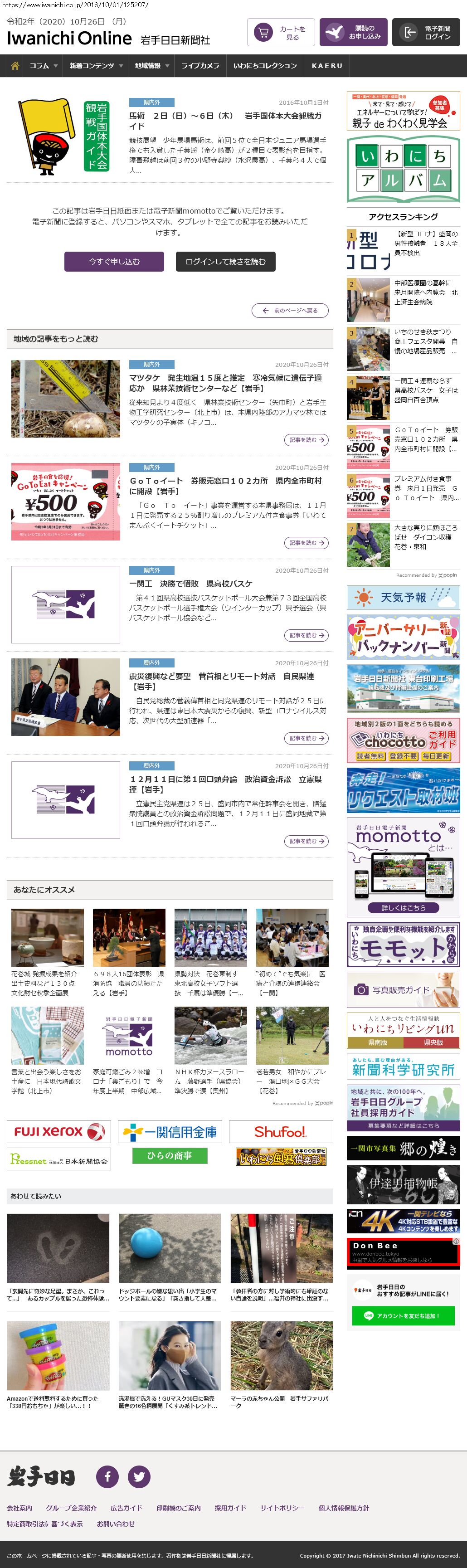Open 電子新聞ログイン button

(426, 33)
